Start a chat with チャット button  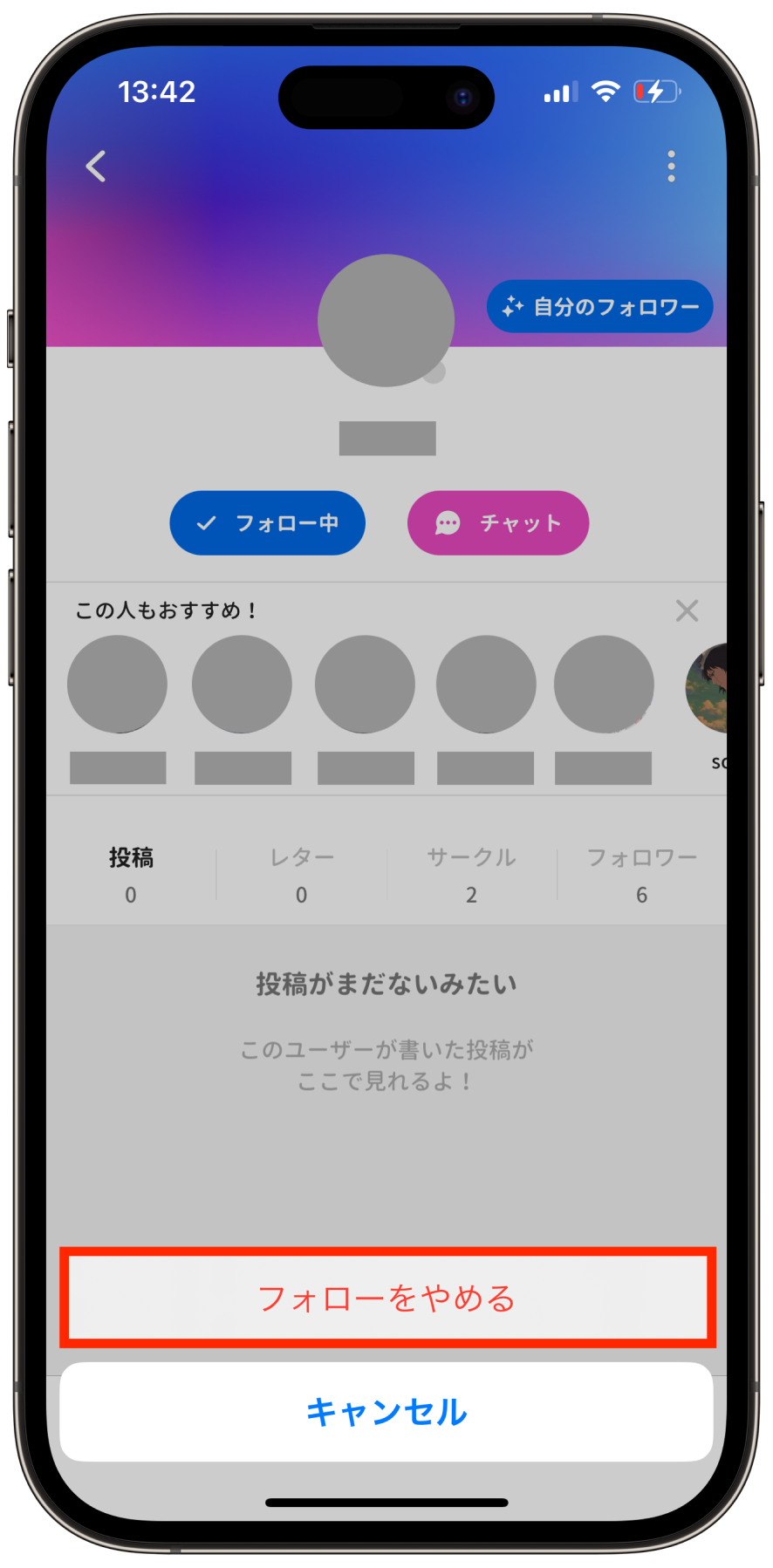coord(498,523)
